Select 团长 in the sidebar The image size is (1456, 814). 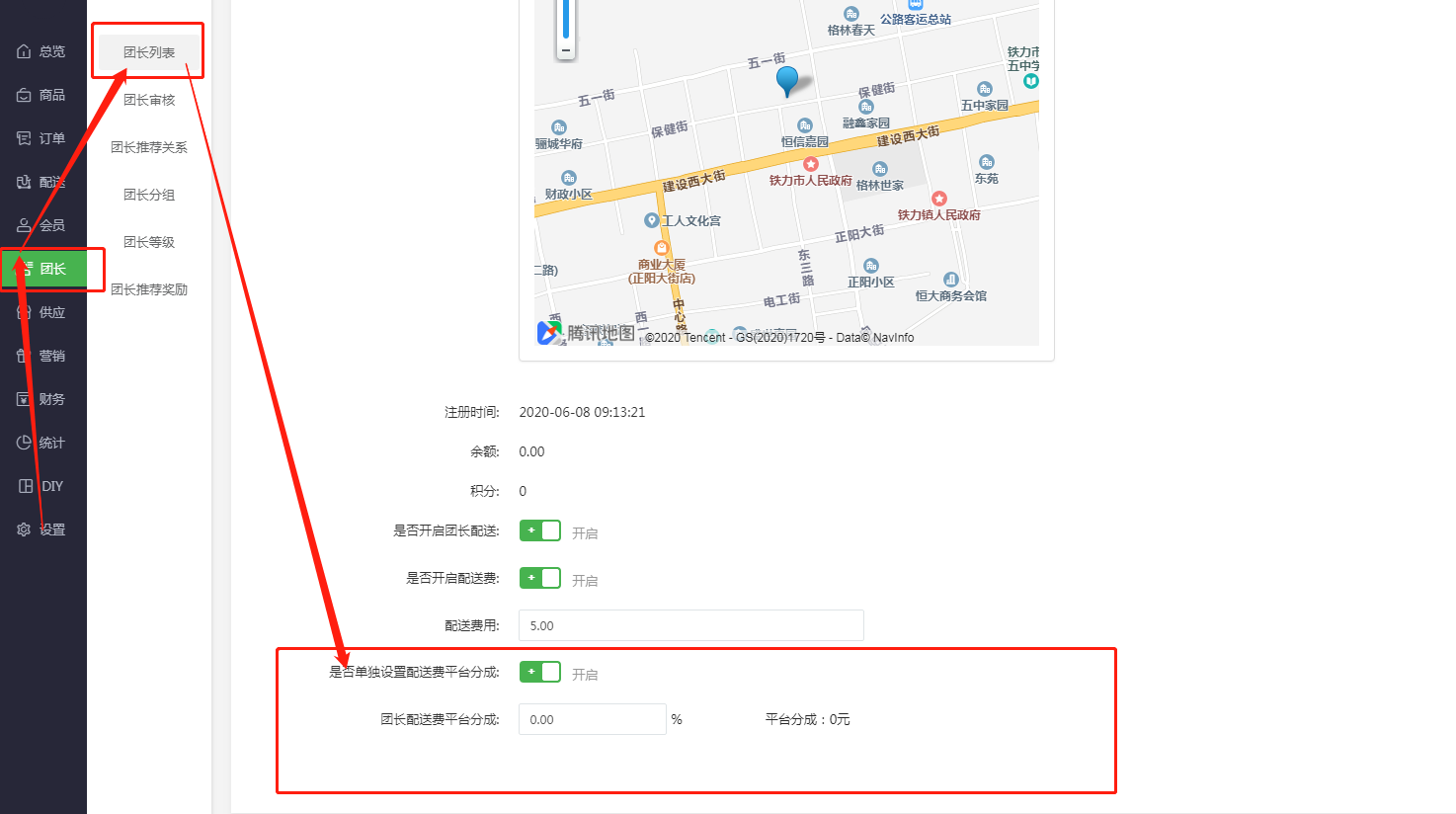point(43,269)
